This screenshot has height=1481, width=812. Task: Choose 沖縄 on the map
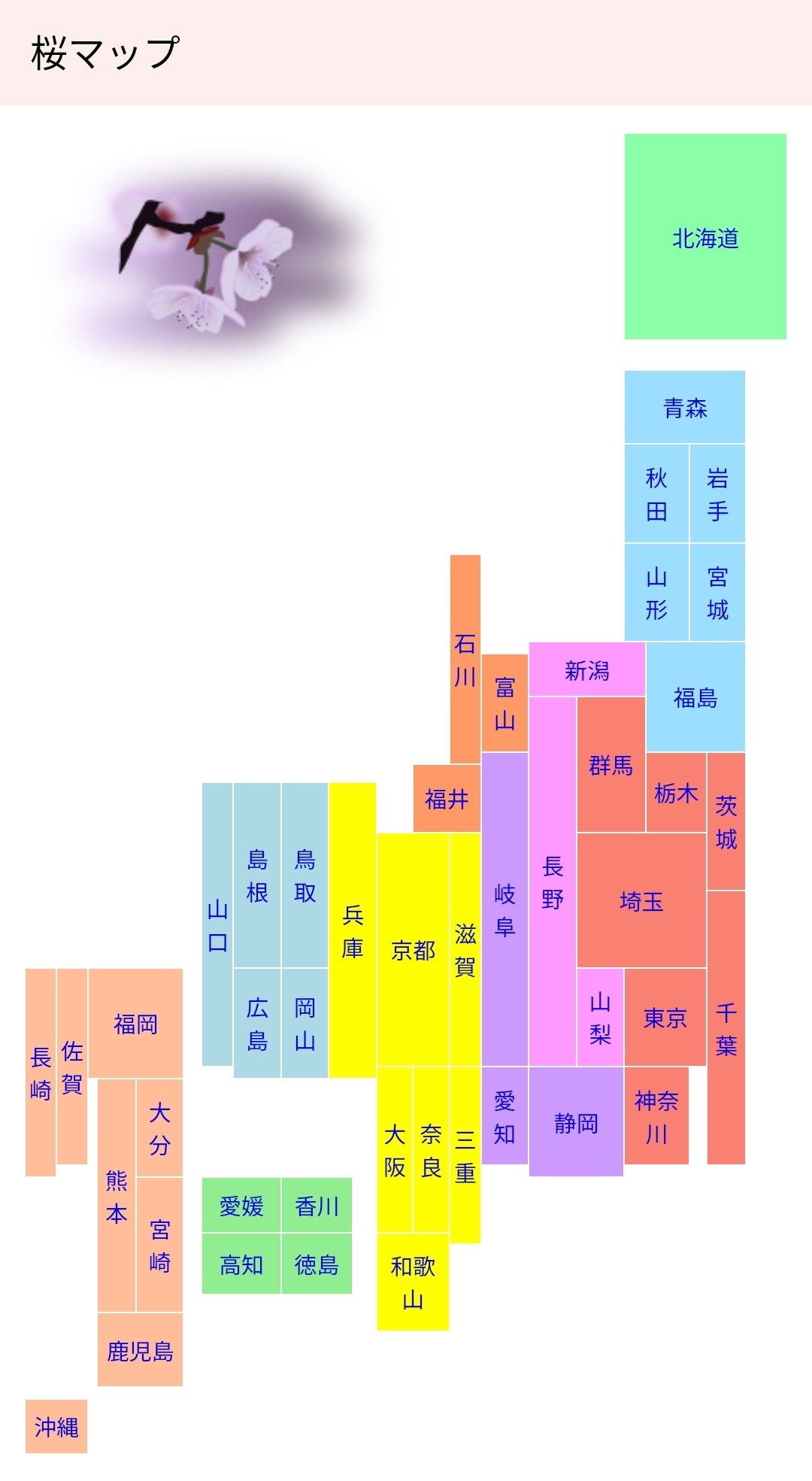[x=56, y=1426]
